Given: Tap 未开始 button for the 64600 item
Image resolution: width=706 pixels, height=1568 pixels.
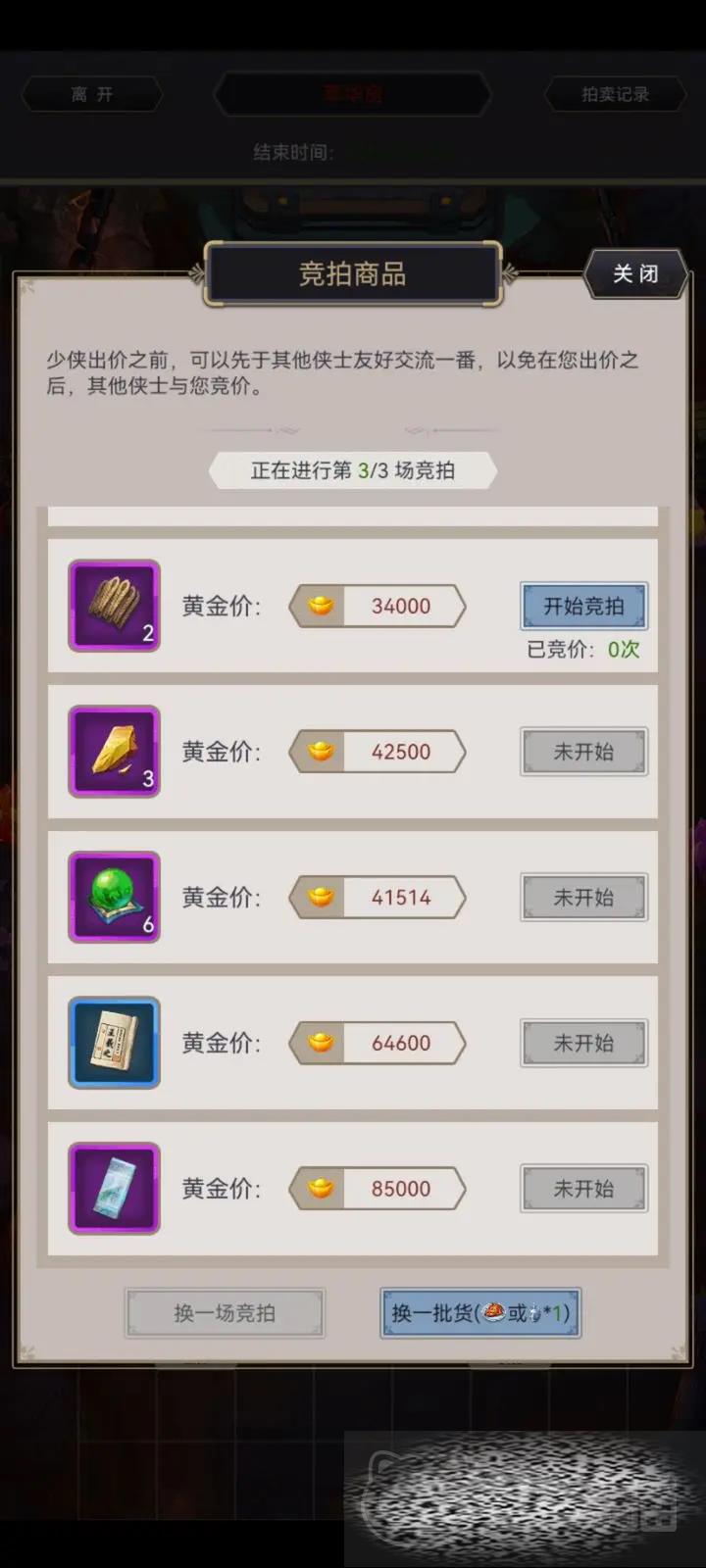Looking at the screenshot, I should (583, 1043).
